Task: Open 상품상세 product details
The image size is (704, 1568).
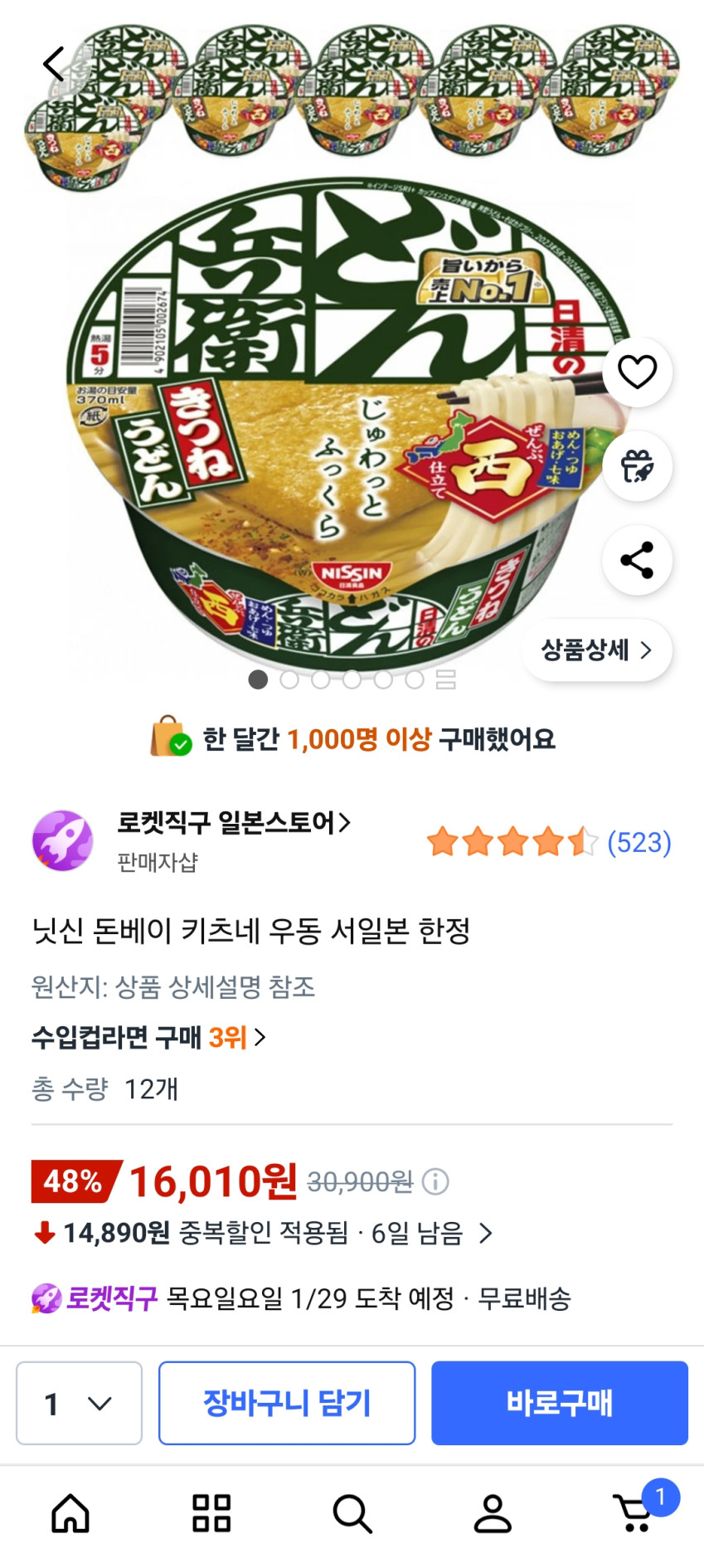Action: coord(596,650)
